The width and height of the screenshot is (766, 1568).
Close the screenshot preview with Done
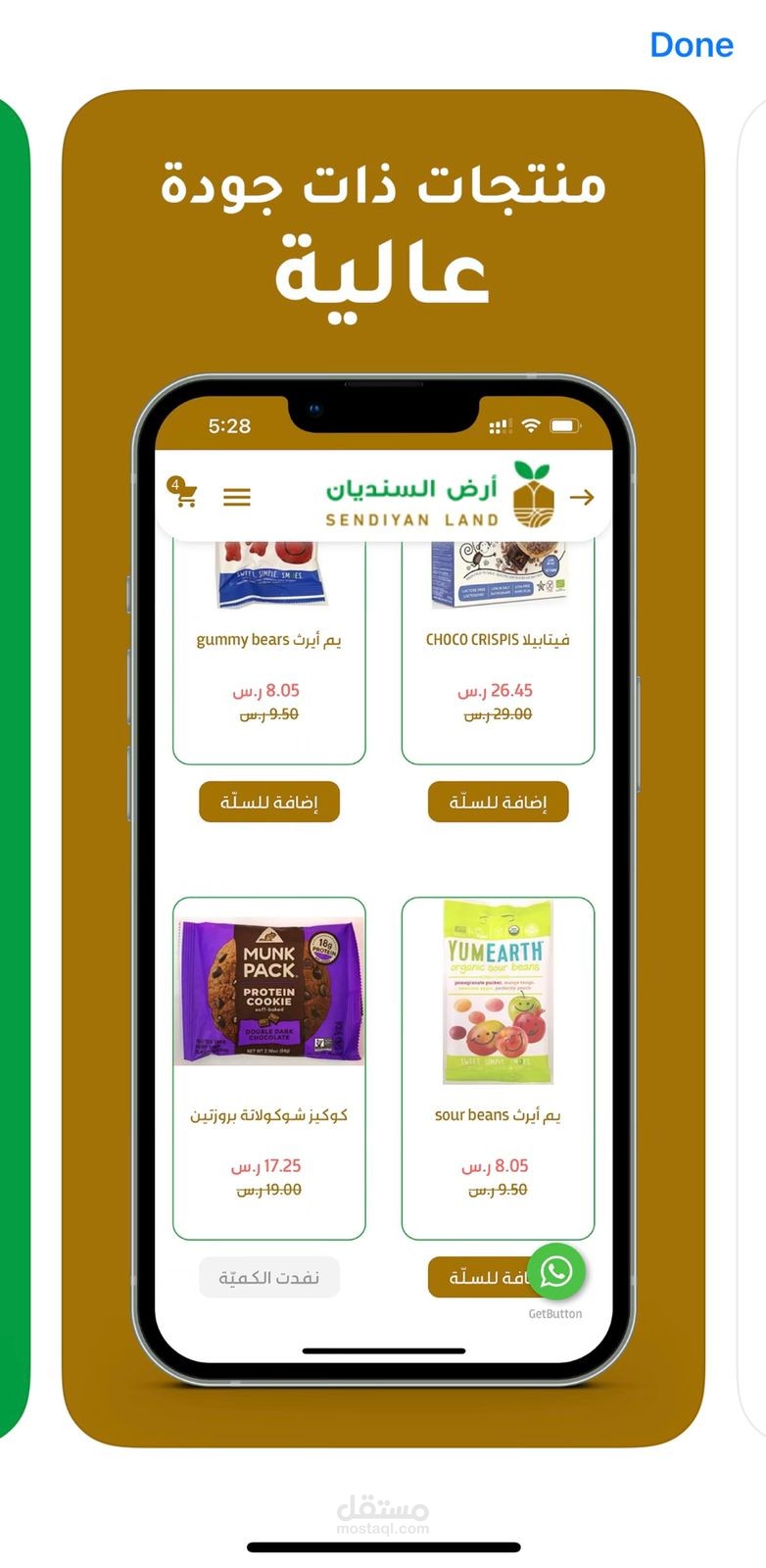point(691,45)
